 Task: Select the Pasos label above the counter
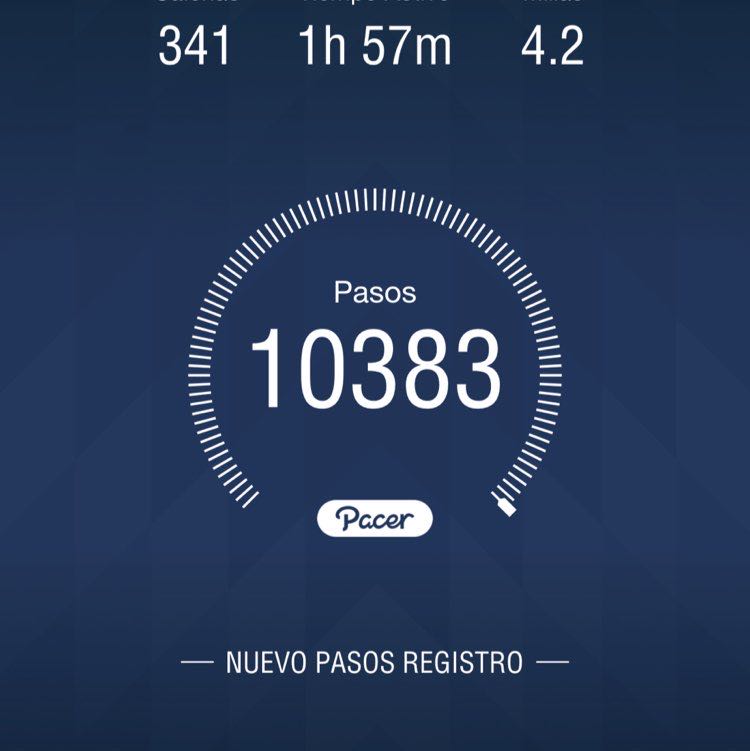click(x=375, y=291)
